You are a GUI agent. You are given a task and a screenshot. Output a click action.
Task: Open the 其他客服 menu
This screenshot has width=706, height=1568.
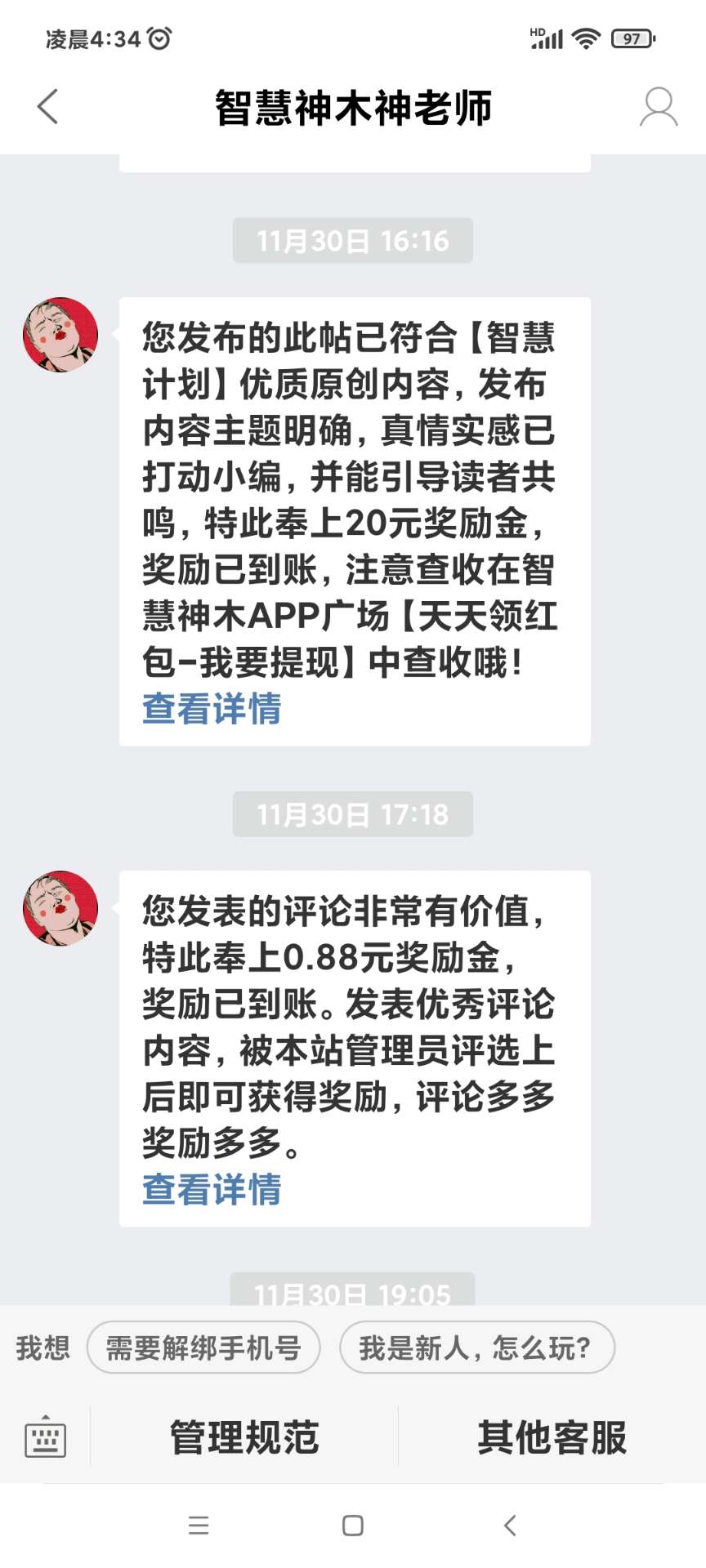(x=552, y=1437)
